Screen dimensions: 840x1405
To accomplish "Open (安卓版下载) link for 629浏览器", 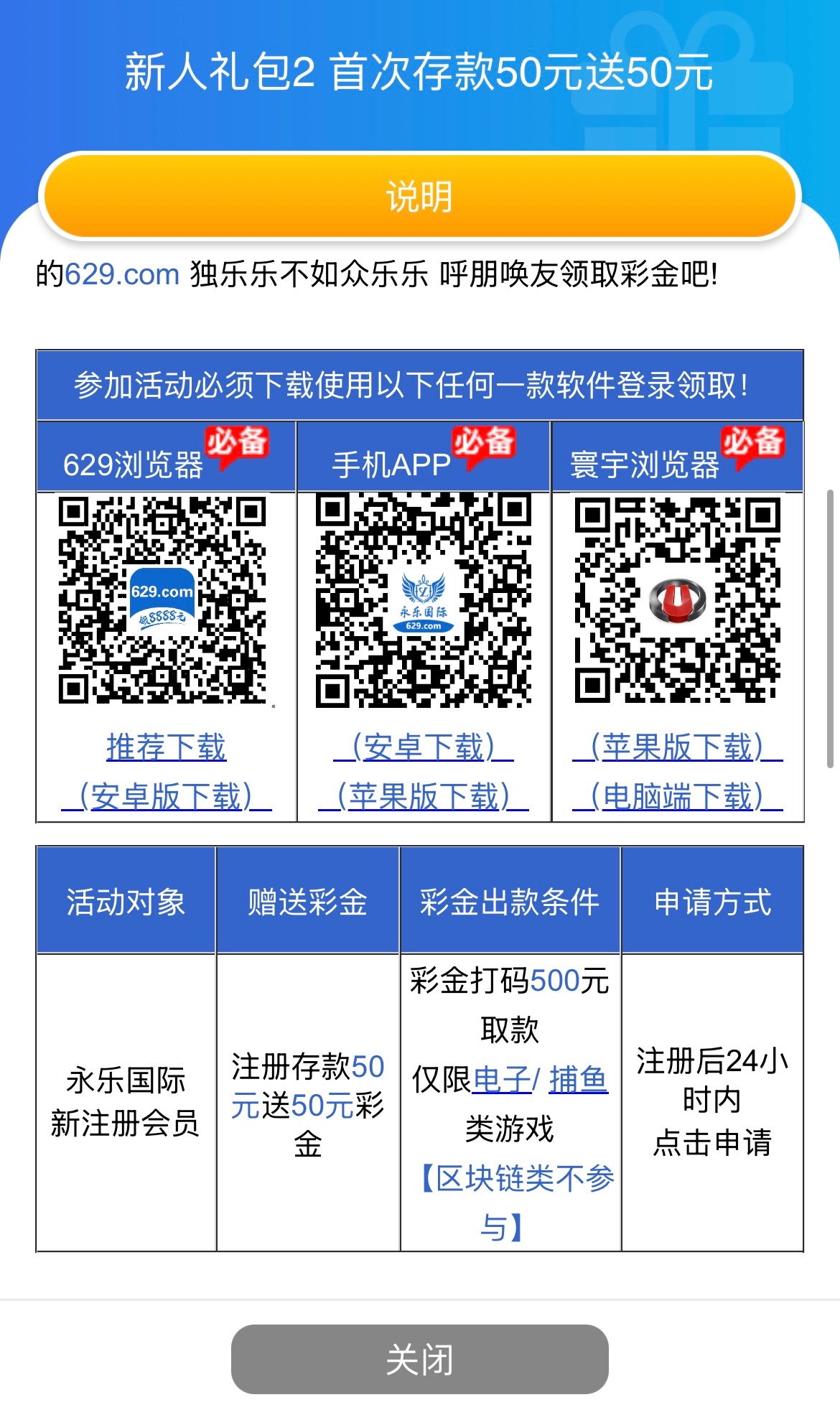I will click(x=166, y=796).
